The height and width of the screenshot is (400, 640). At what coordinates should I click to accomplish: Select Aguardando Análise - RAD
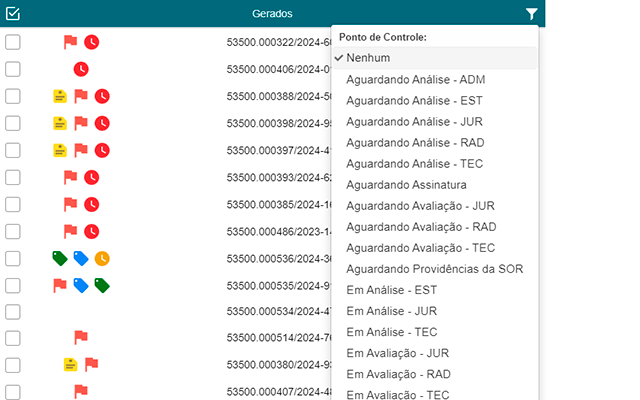(x=414, y=142)
